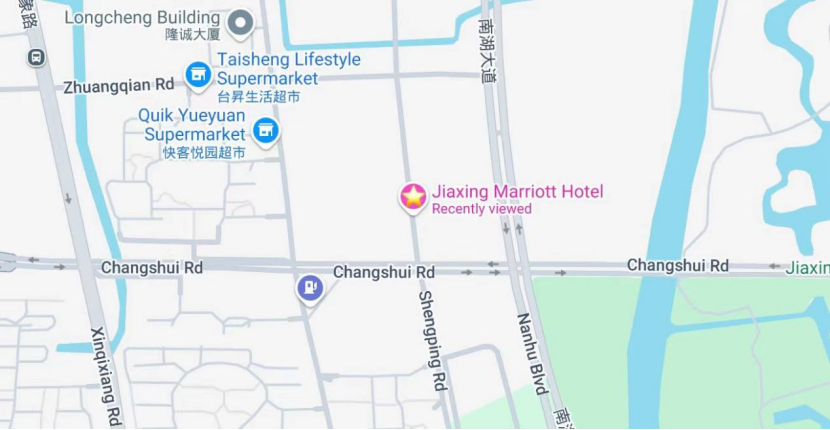
Task: Select the bus stop icon near Zhuangqian Rd
Action: tap(37, 57)
